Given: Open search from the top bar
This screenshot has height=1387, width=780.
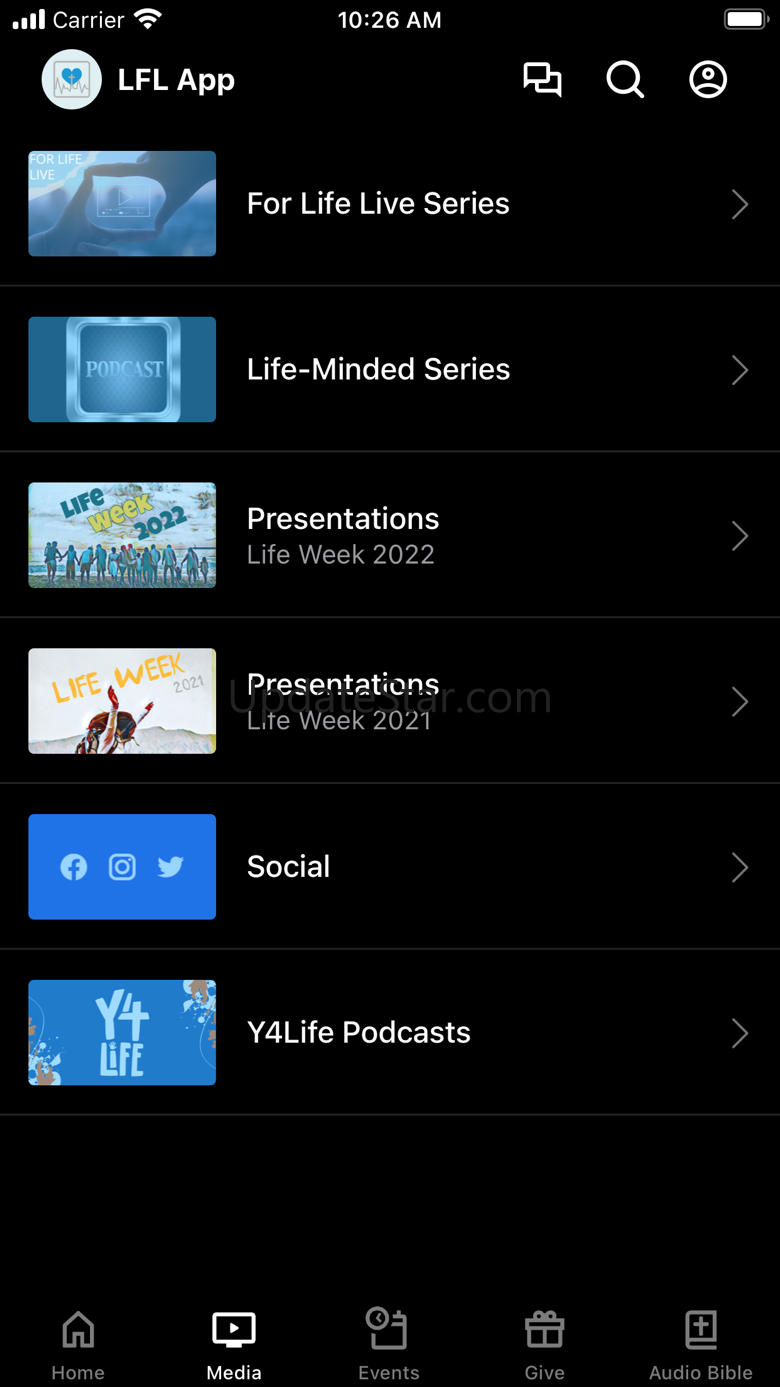Looking at the screenshot, I should pos(625,80).
